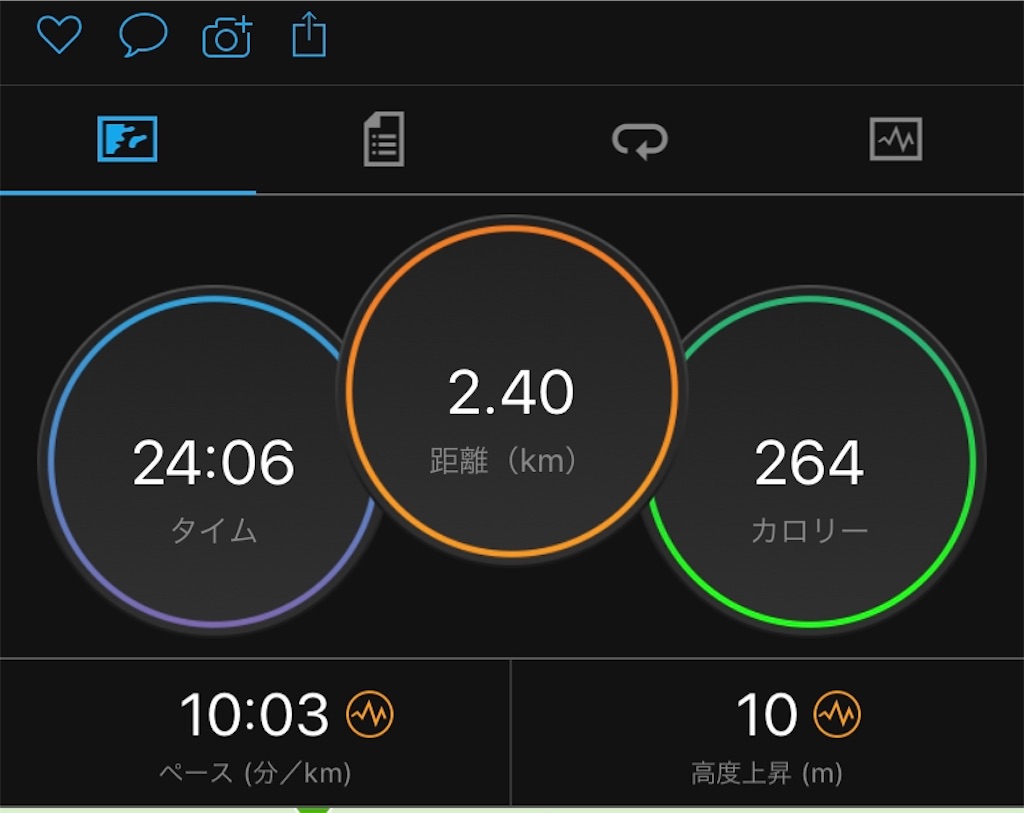
Task: Open the comments bubble
Action: pyautogui.click(x=142, y=36)
